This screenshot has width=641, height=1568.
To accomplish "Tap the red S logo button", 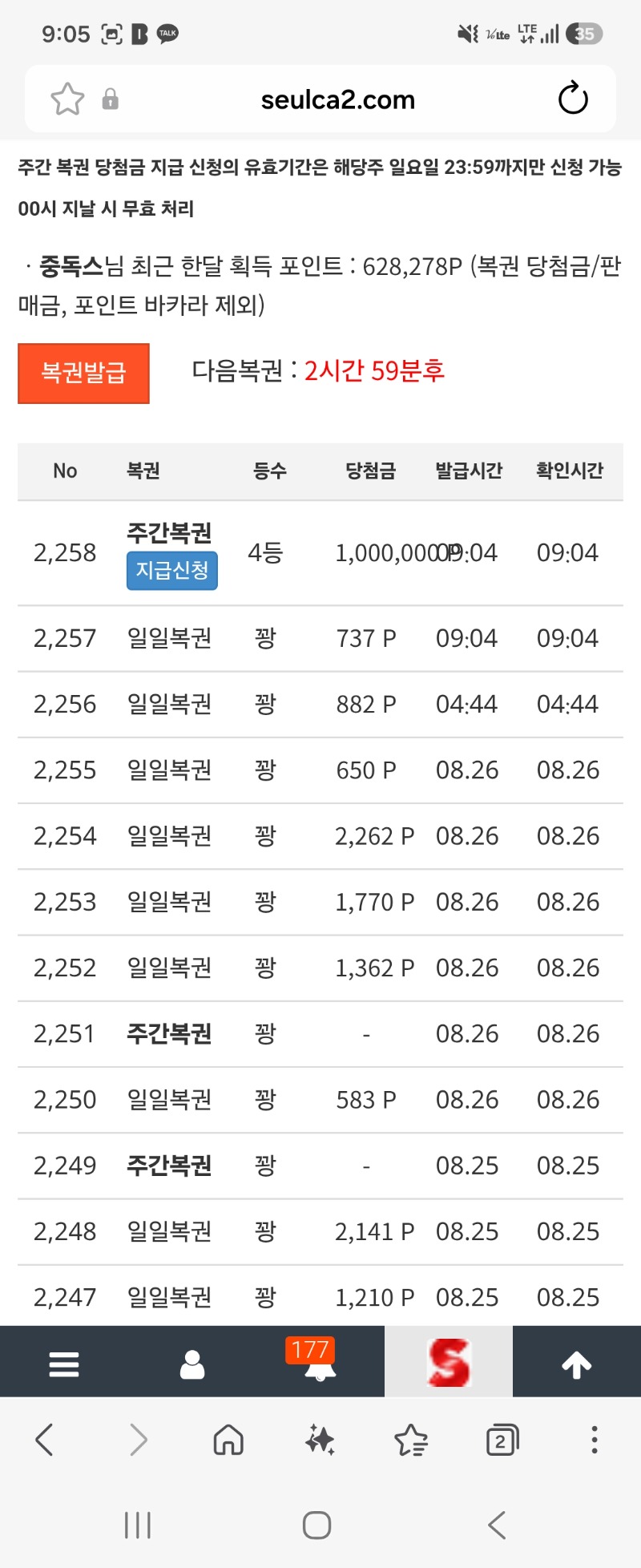I will [449, 1362].
